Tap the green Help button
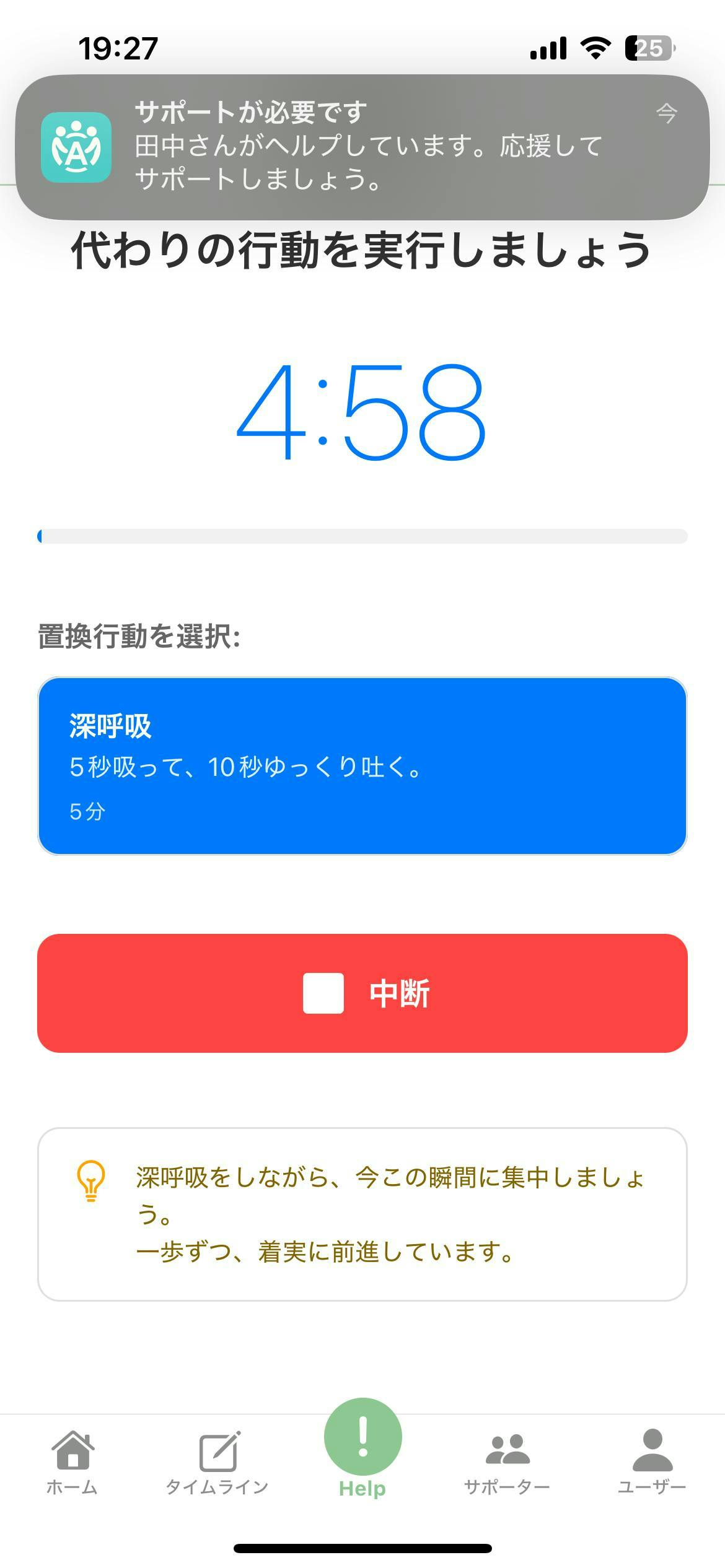Image resolution: width=725 pixels, height=1568 pixels. tap(362, 1443)
